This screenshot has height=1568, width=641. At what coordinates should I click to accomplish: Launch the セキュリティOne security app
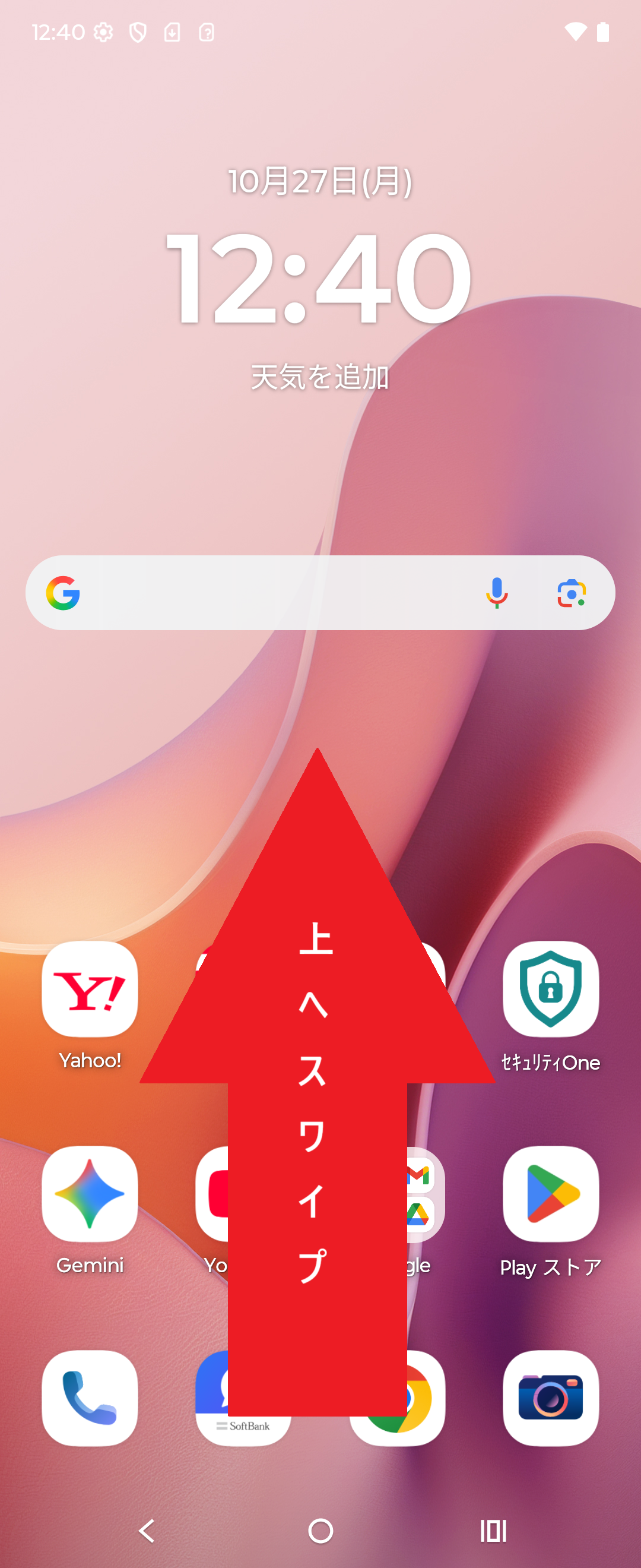[x=551, y=989]
